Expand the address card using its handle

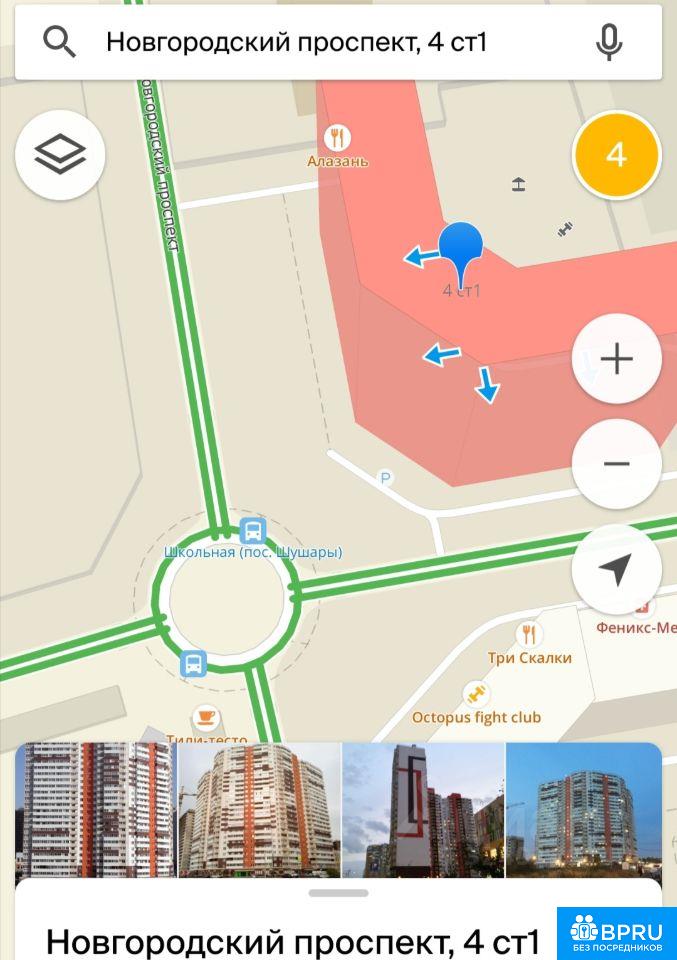click(x=338, y=893)
